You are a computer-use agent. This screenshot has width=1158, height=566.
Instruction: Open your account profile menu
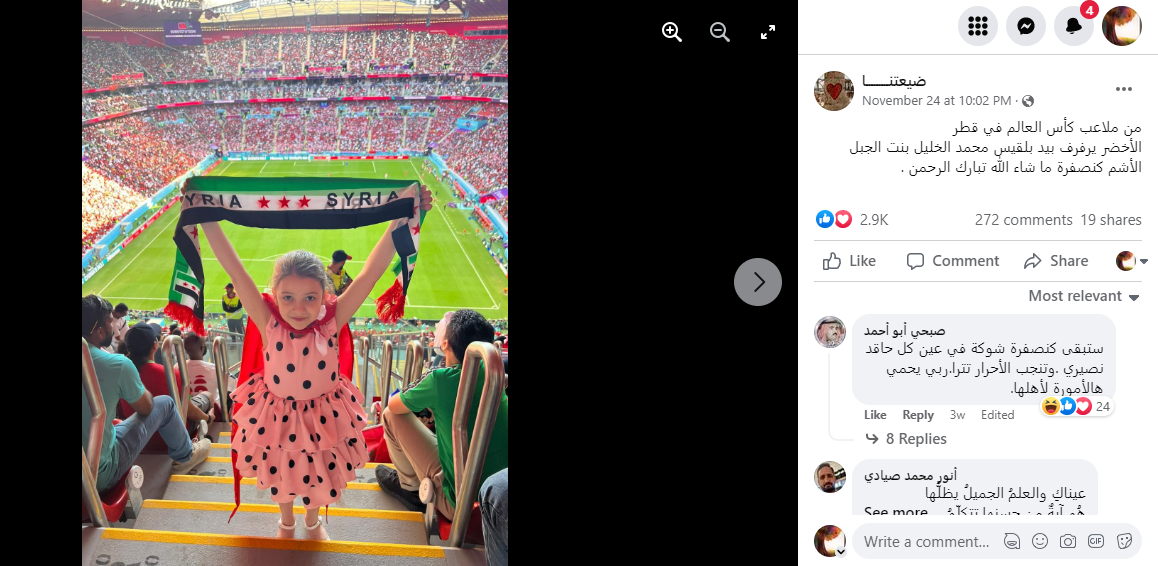tap(1121, 26)
